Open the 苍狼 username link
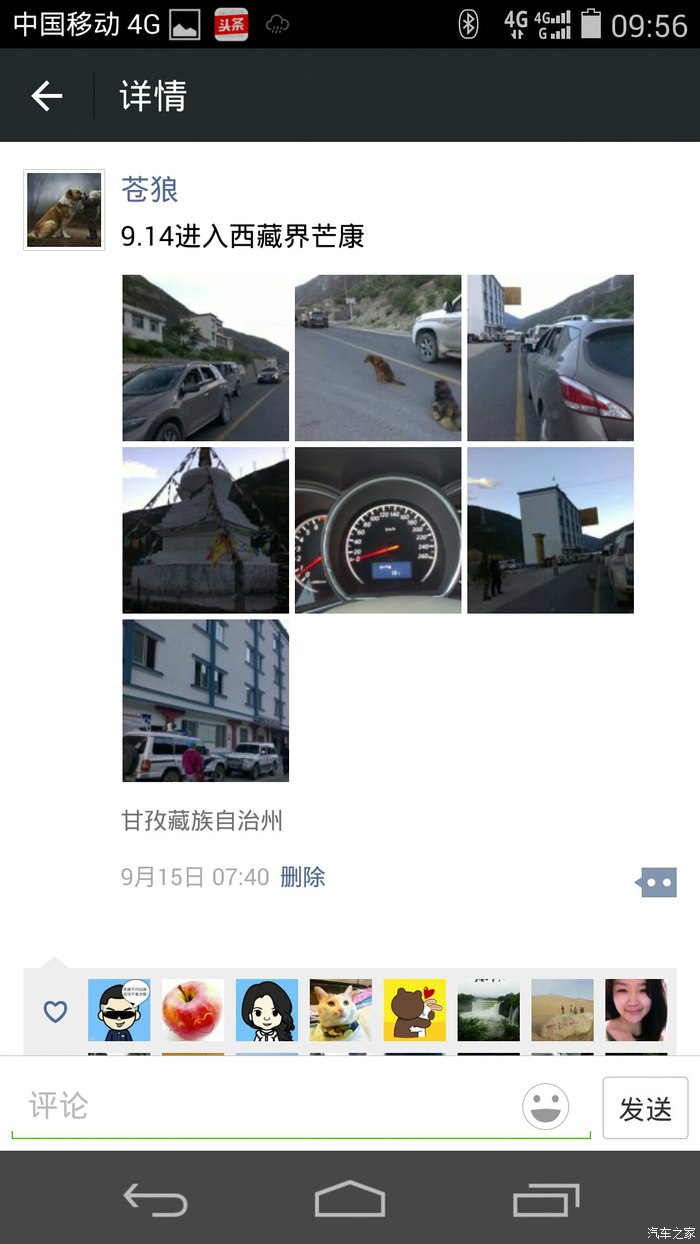Screen dimensions: 700x1244 150,189
